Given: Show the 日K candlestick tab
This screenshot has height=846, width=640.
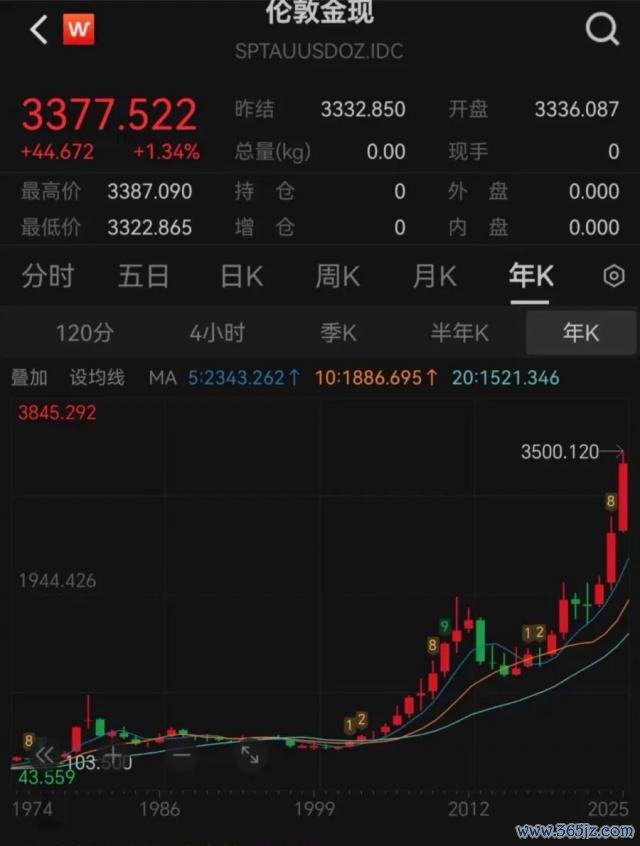Looking at the screenshot, I should tap(241, 277).
